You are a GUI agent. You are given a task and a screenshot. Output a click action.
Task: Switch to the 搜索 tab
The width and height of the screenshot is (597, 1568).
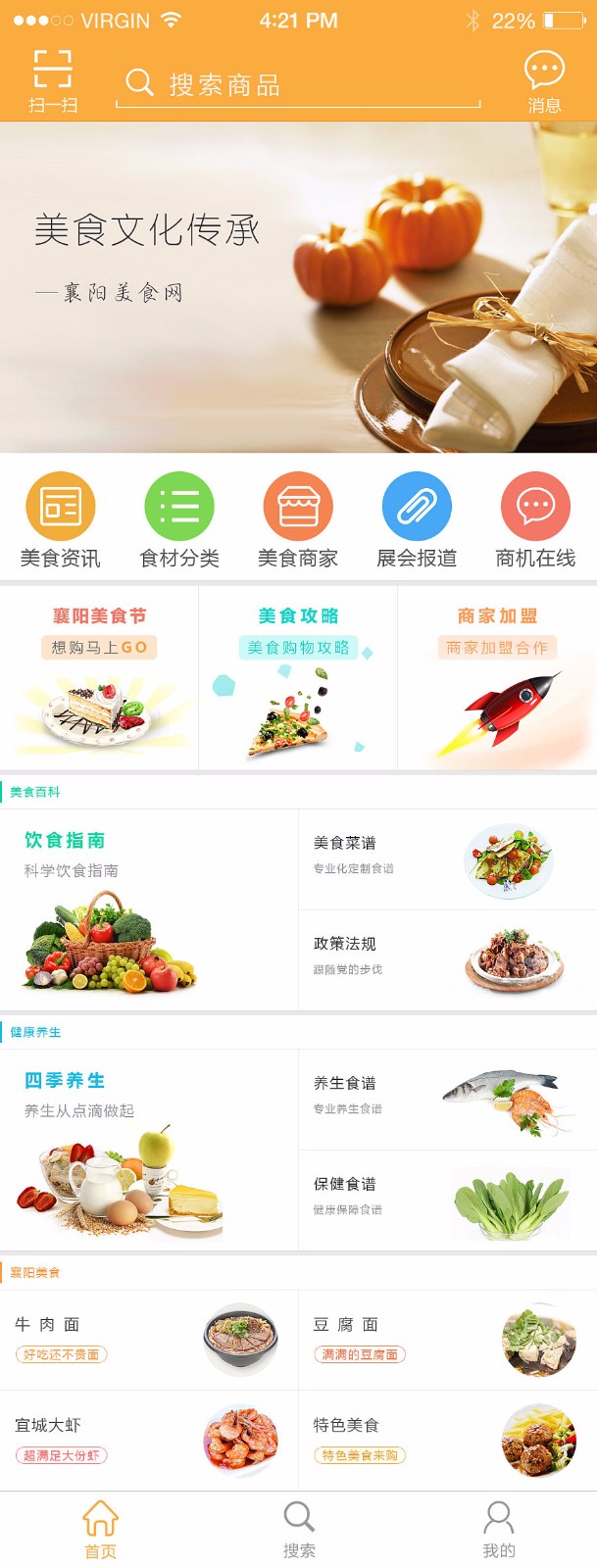pyautogui.click(x=299, y=1530)
